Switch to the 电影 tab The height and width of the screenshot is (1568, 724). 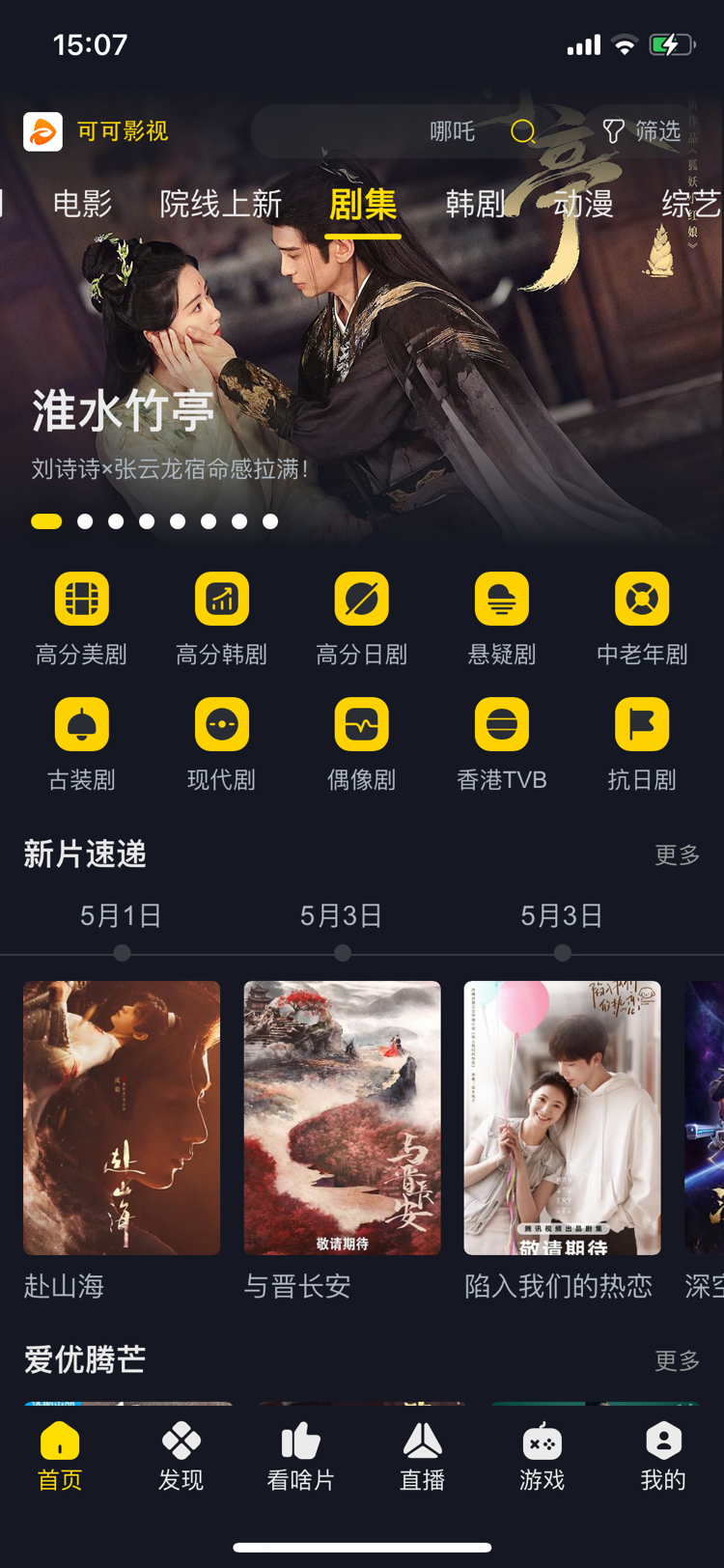[81, 206]
